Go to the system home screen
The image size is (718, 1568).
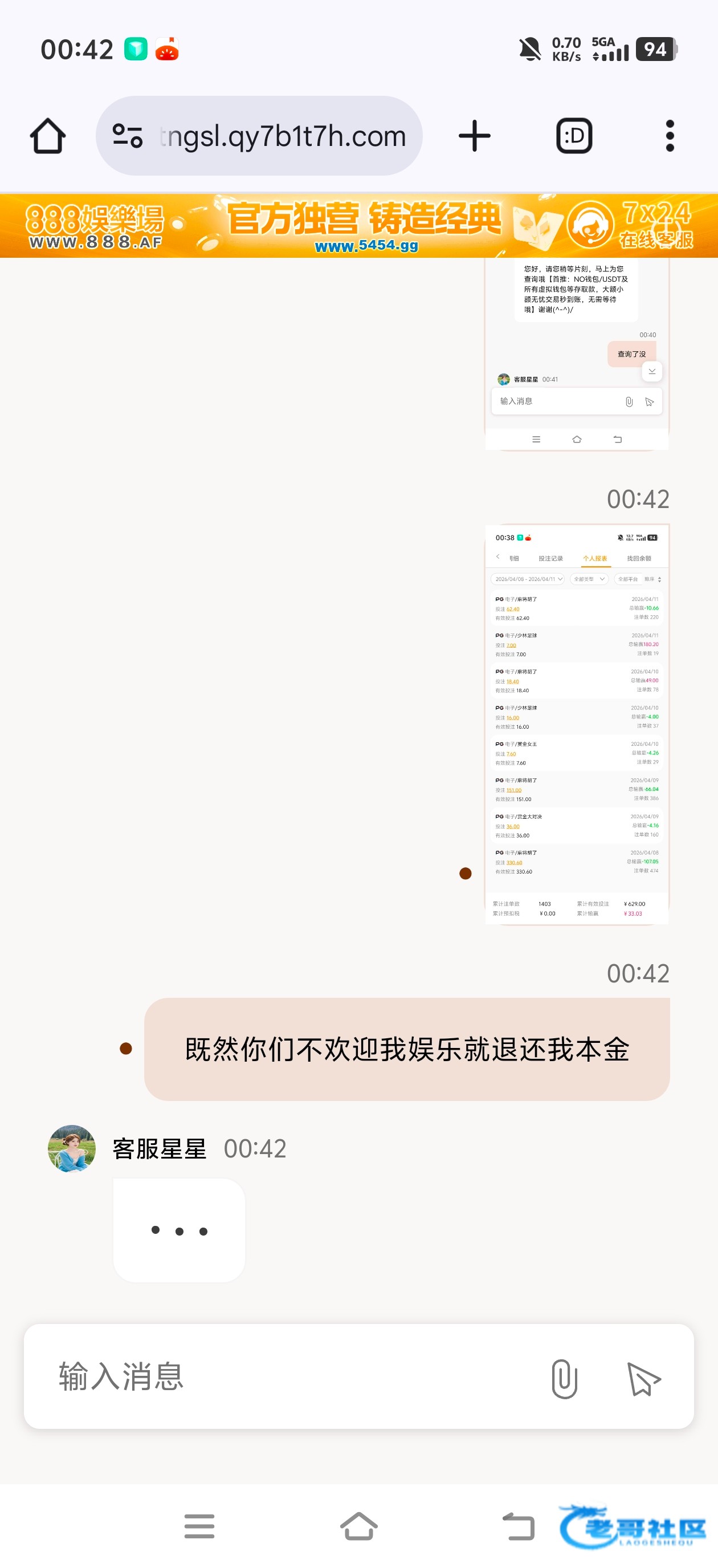click(358, 1526)
